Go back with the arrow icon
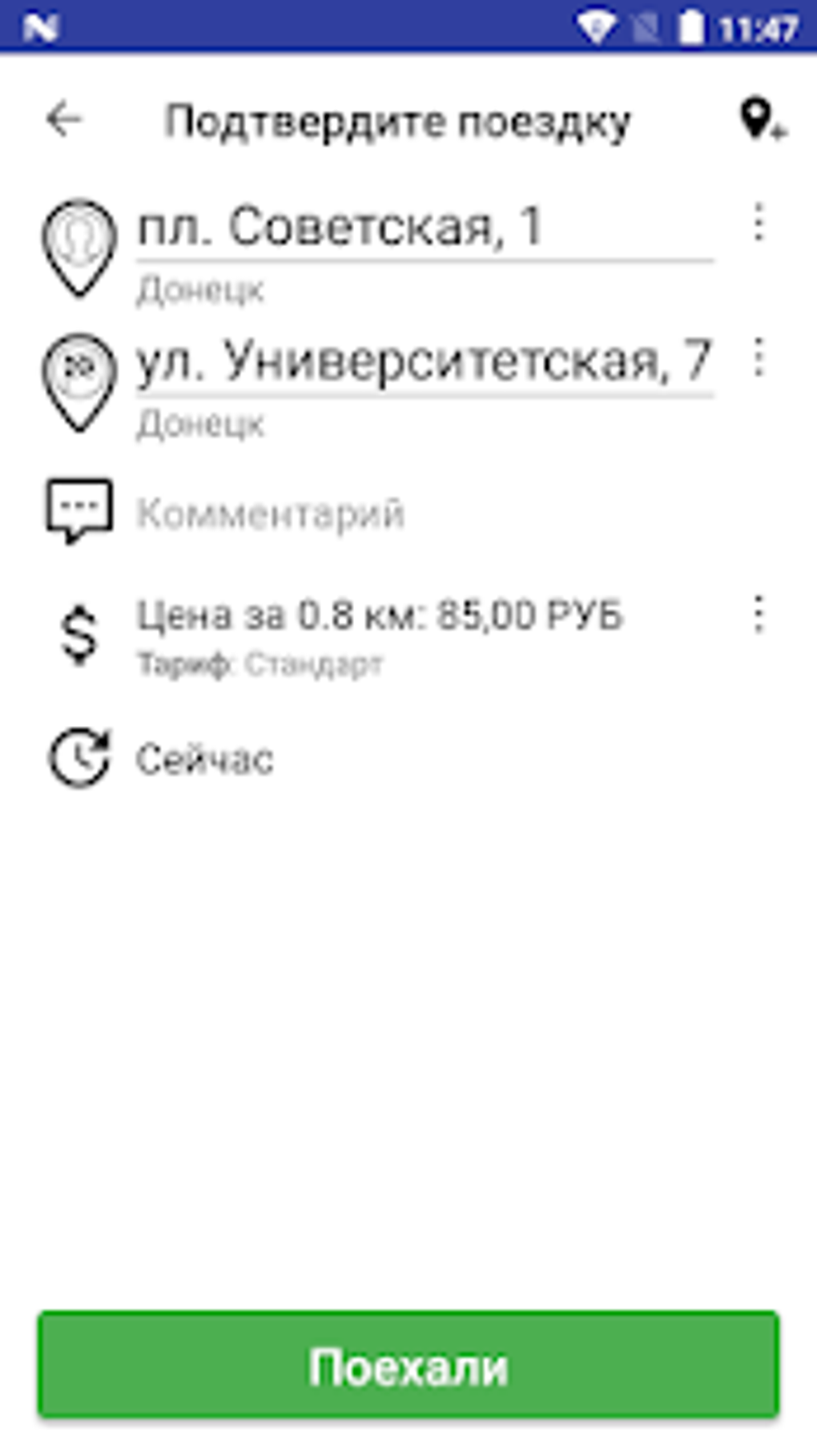Image resolution: width=817 pixels, height=1456 pixels. click(x=64, y=120)
